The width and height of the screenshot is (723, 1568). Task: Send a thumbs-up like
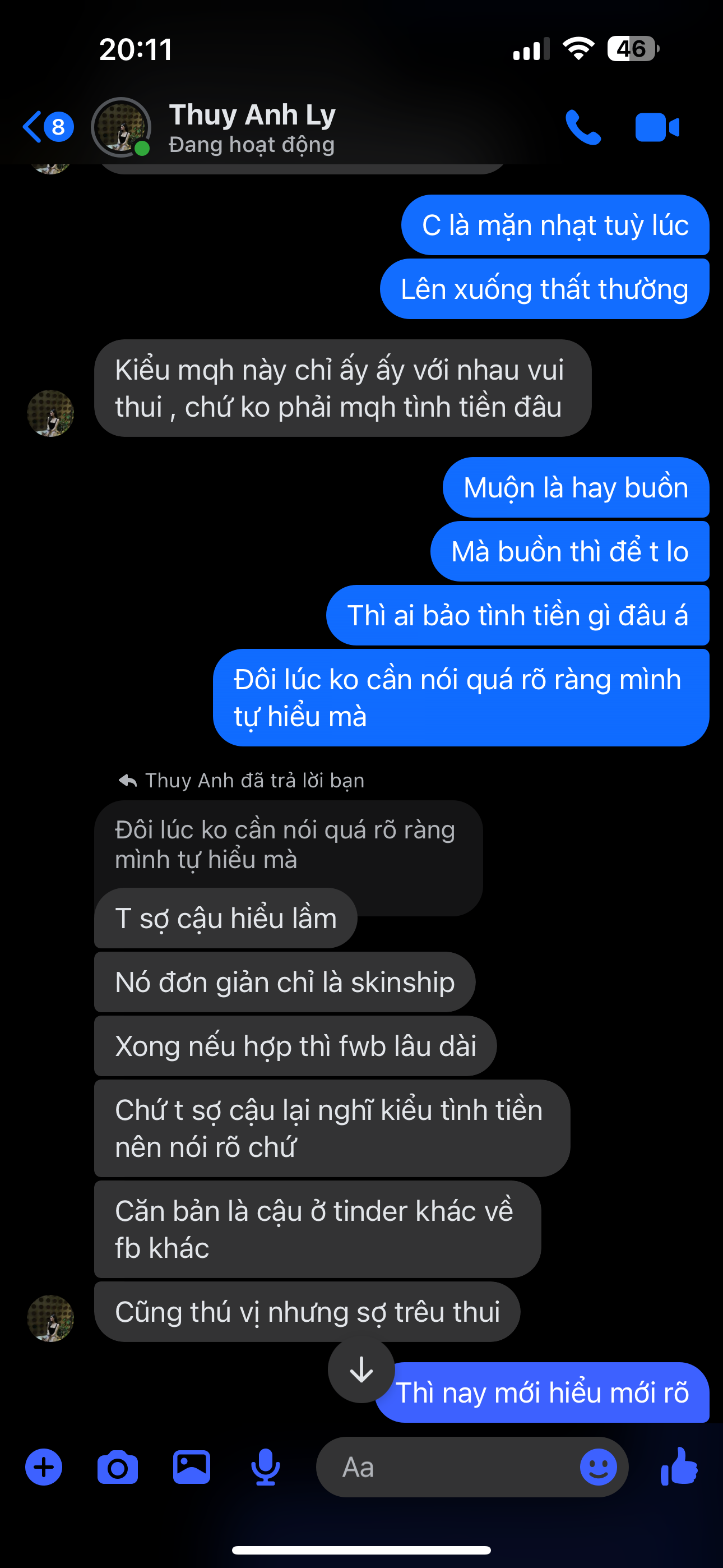(679, 1468)
